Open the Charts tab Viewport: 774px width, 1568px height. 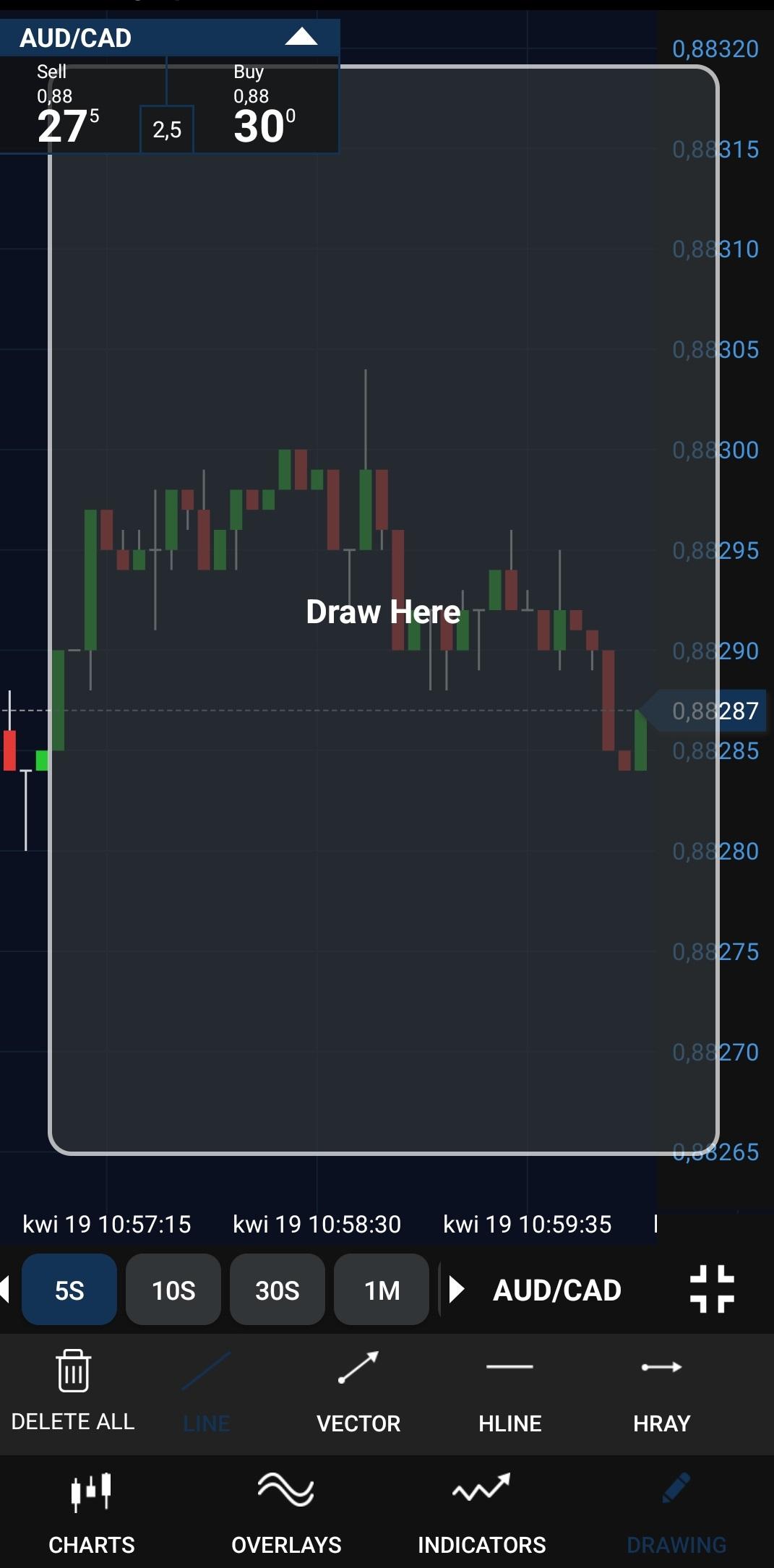[x=92, y=1512]
